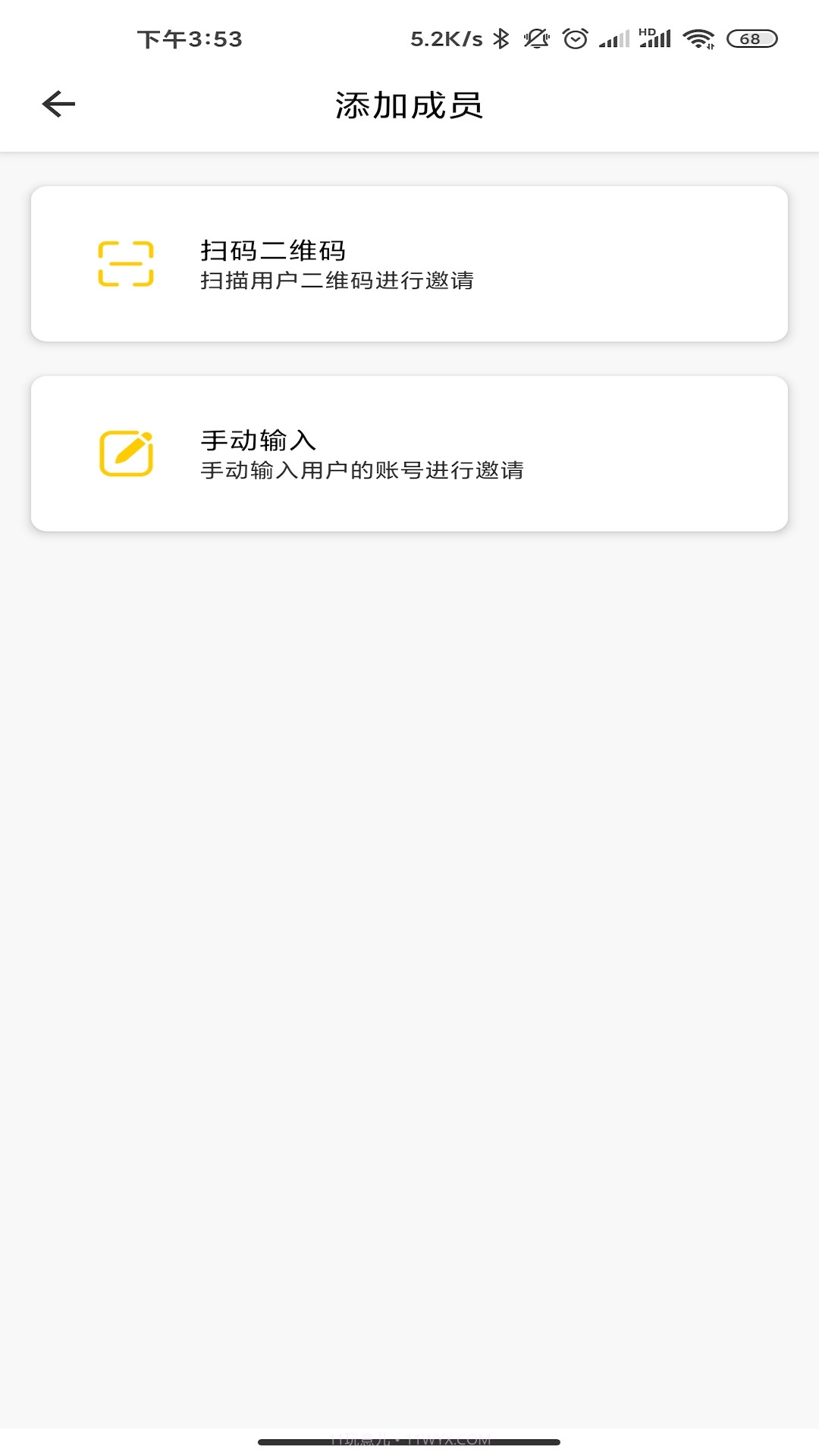Tap the Wi-Fi signal icon
This screenshot has height=1456, width=819.
[x=698, y=38]
